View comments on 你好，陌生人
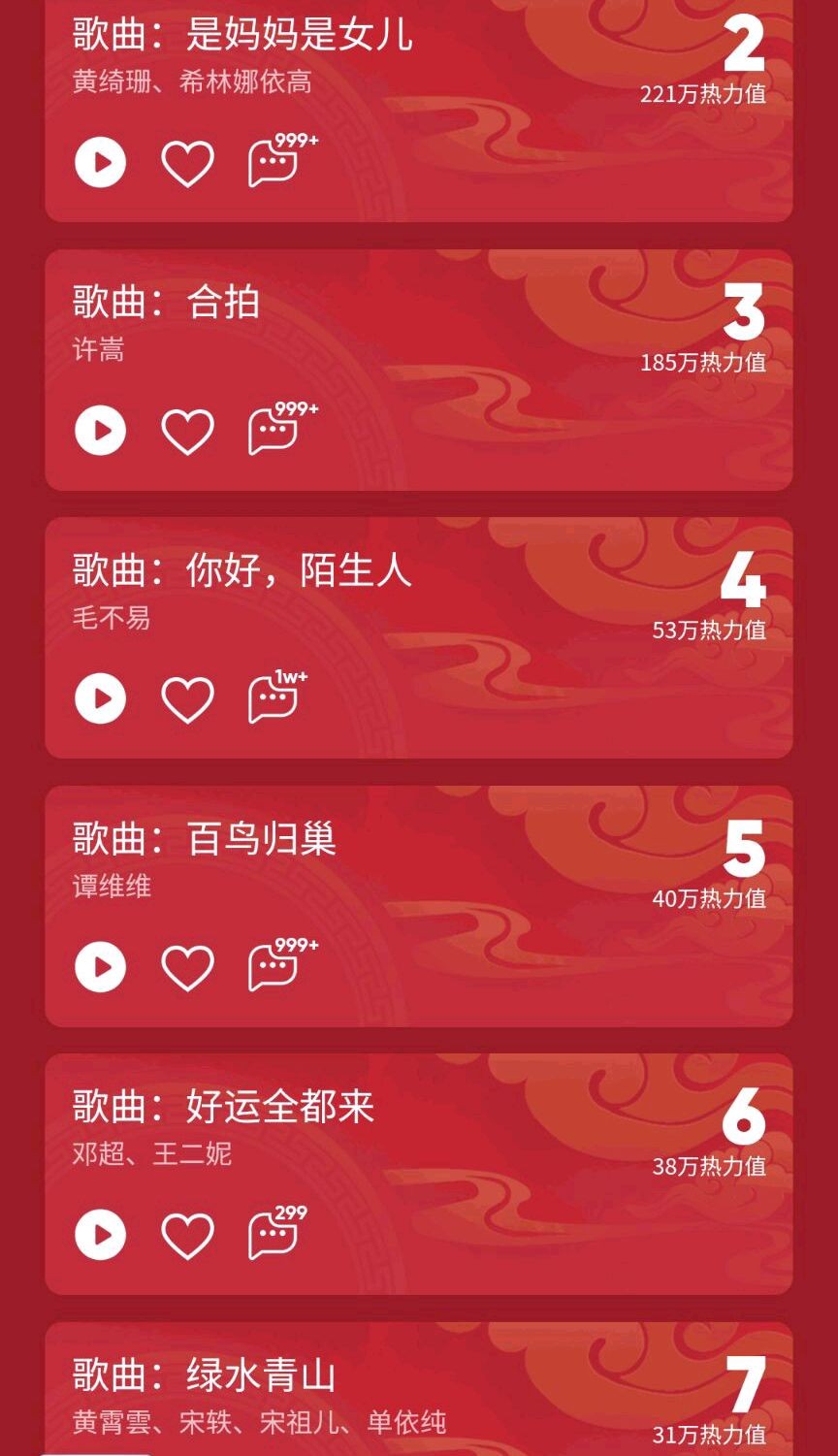838x1456 pixels. [274, 699]
